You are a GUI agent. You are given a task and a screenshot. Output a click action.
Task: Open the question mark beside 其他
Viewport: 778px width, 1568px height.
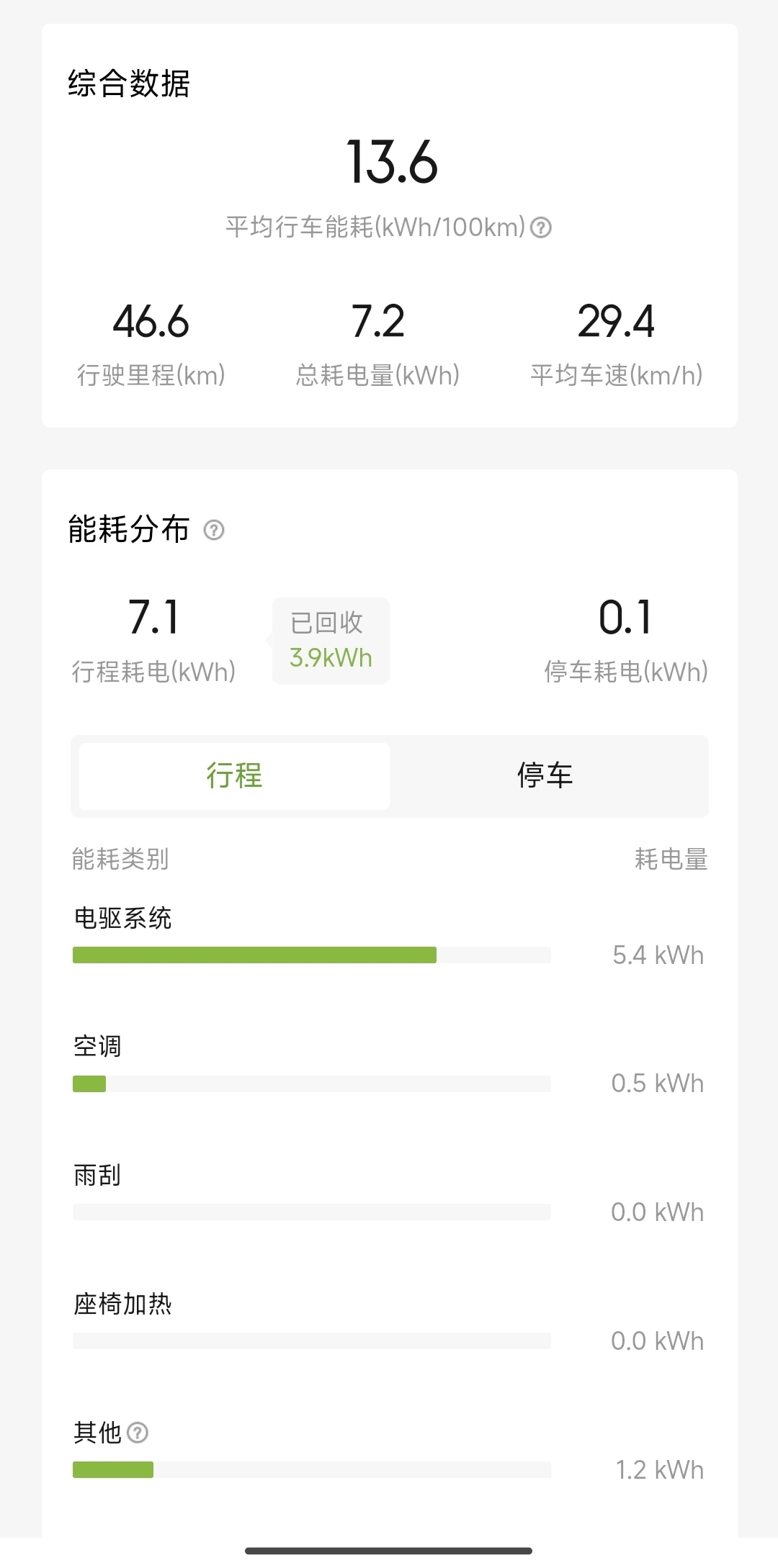tap(138, 1433)
